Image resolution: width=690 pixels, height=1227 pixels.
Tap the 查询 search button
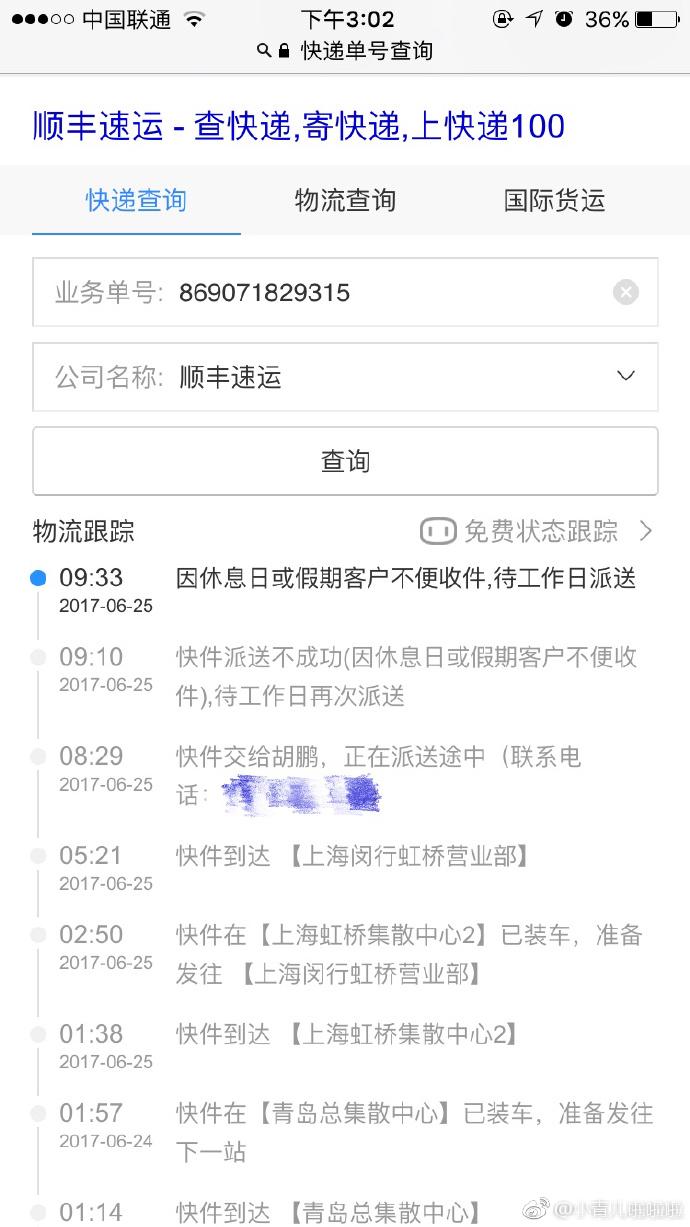pos(345,461)
